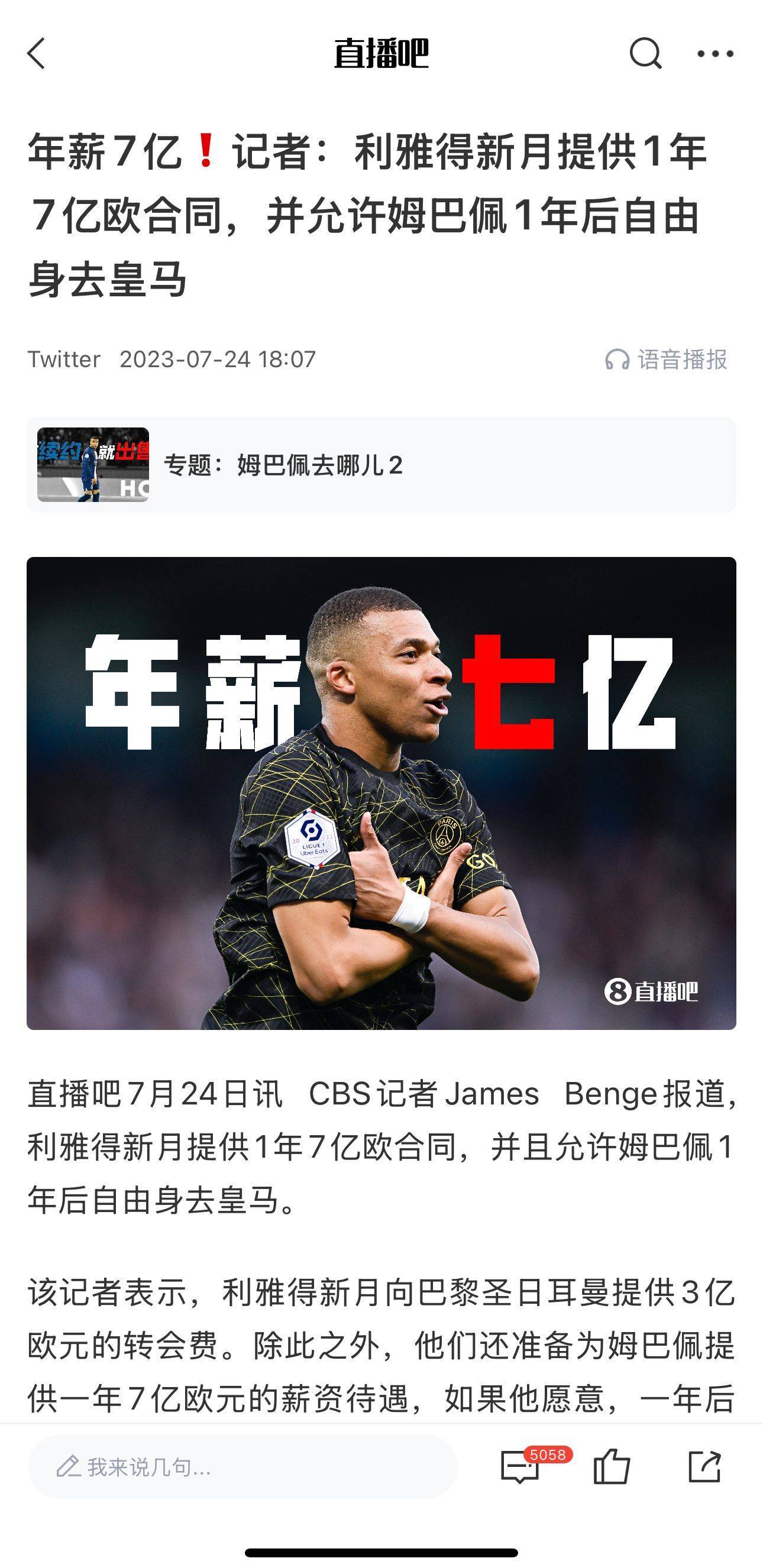Open the three-dot overflow menu
Viewport: 763px width, 1568px height.
point(715,54)
